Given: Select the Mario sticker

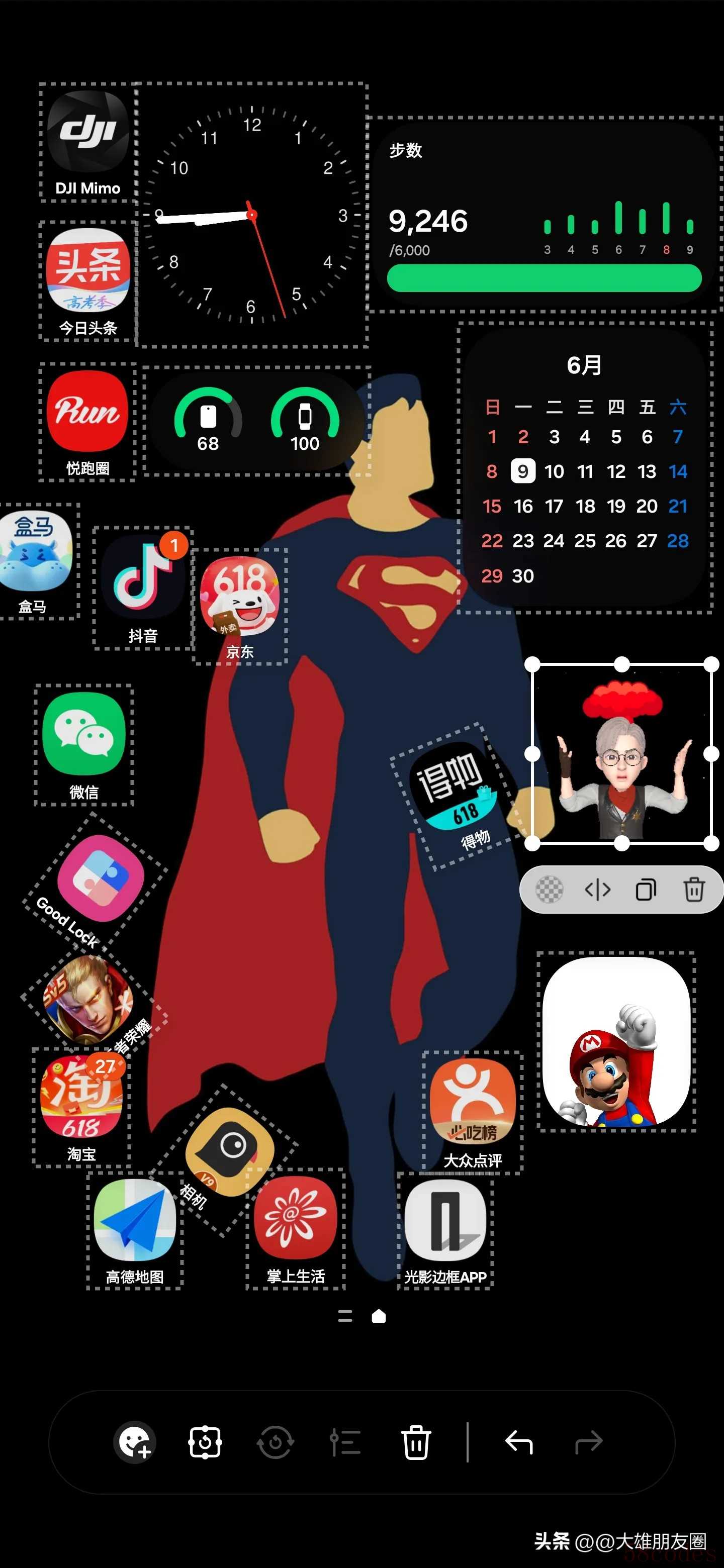Looking at the screenshot, I should click(x=615, y=1041).
